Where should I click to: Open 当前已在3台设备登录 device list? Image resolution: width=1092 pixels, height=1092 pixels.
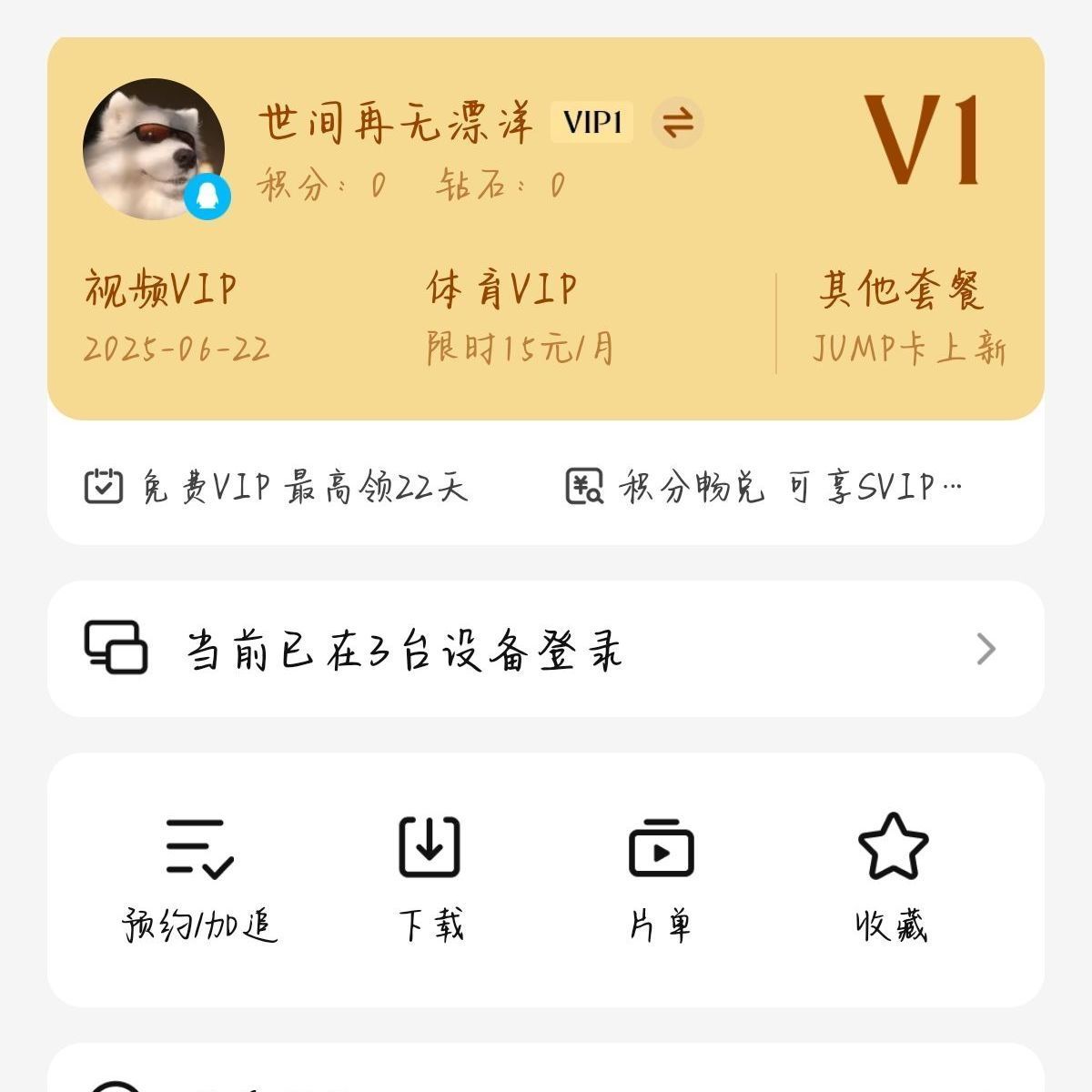(544, 650)
